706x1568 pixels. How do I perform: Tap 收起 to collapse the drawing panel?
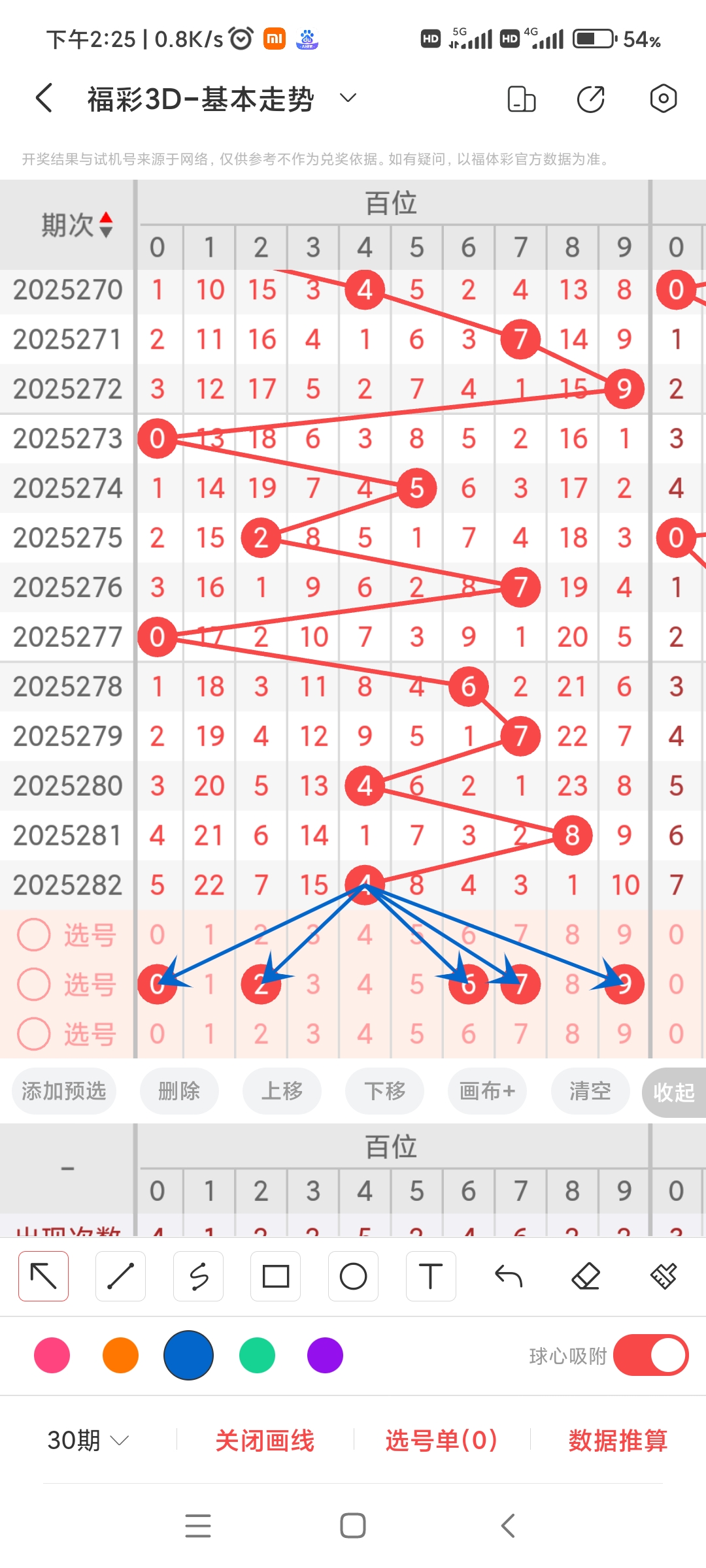coord(673,1091)
